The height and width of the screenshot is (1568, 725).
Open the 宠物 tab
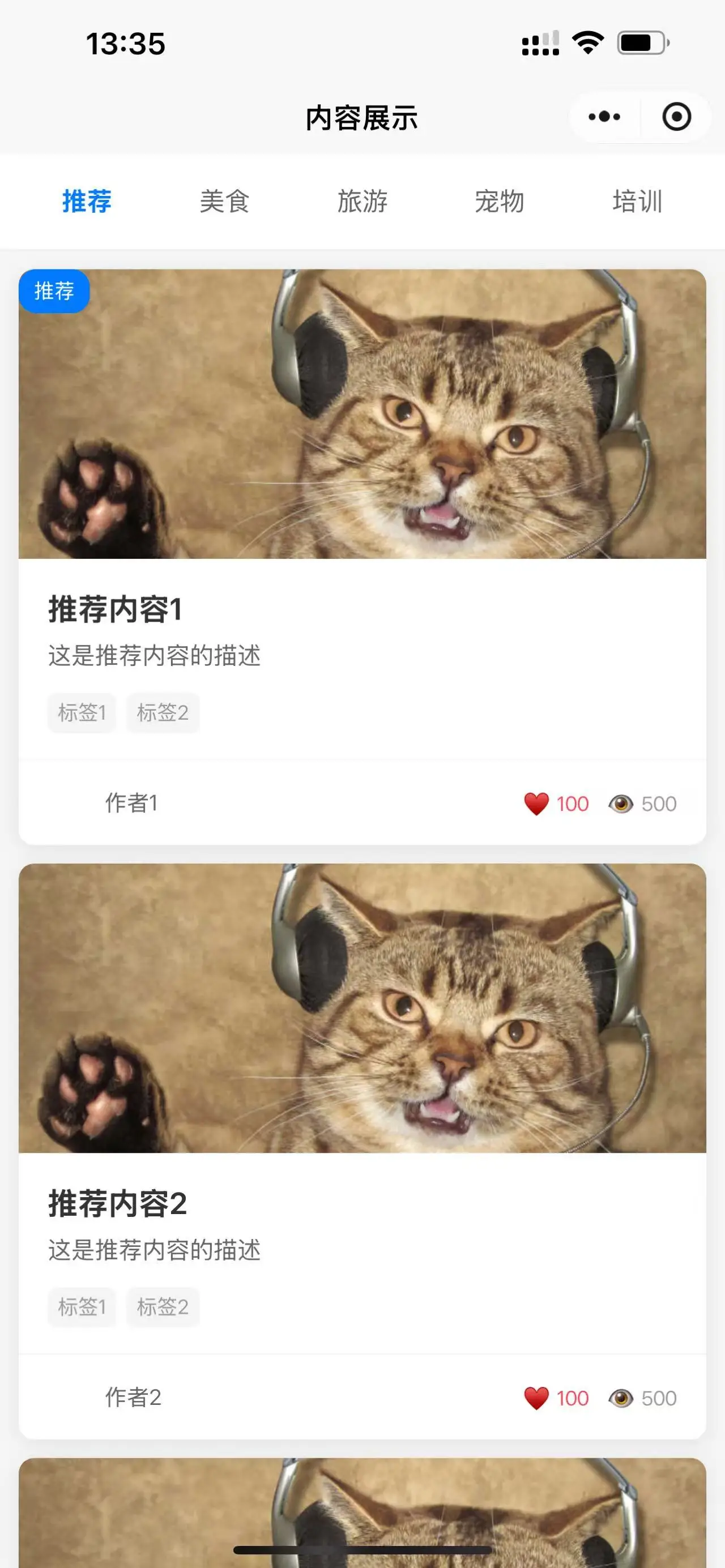pyautogui.click(x=499, y=202)
